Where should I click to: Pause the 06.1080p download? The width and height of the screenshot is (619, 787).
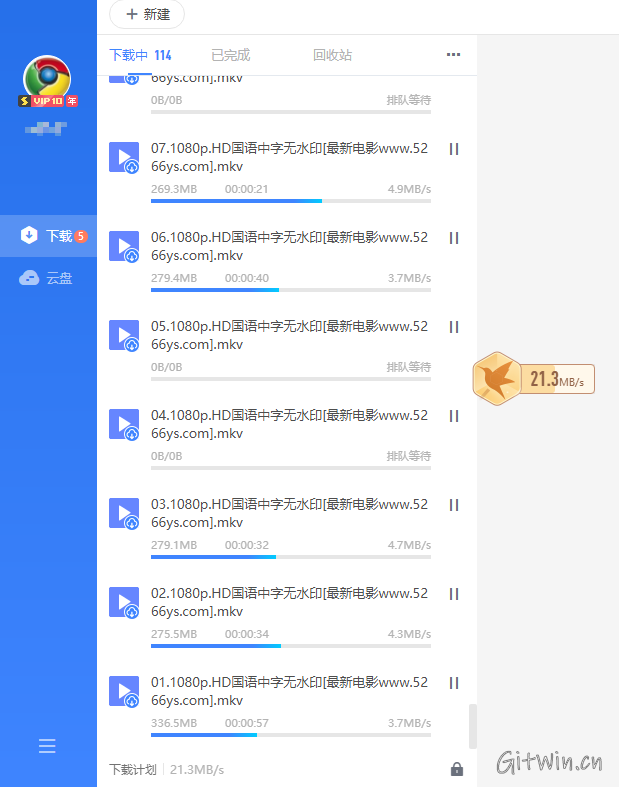(x=453, y=238)
